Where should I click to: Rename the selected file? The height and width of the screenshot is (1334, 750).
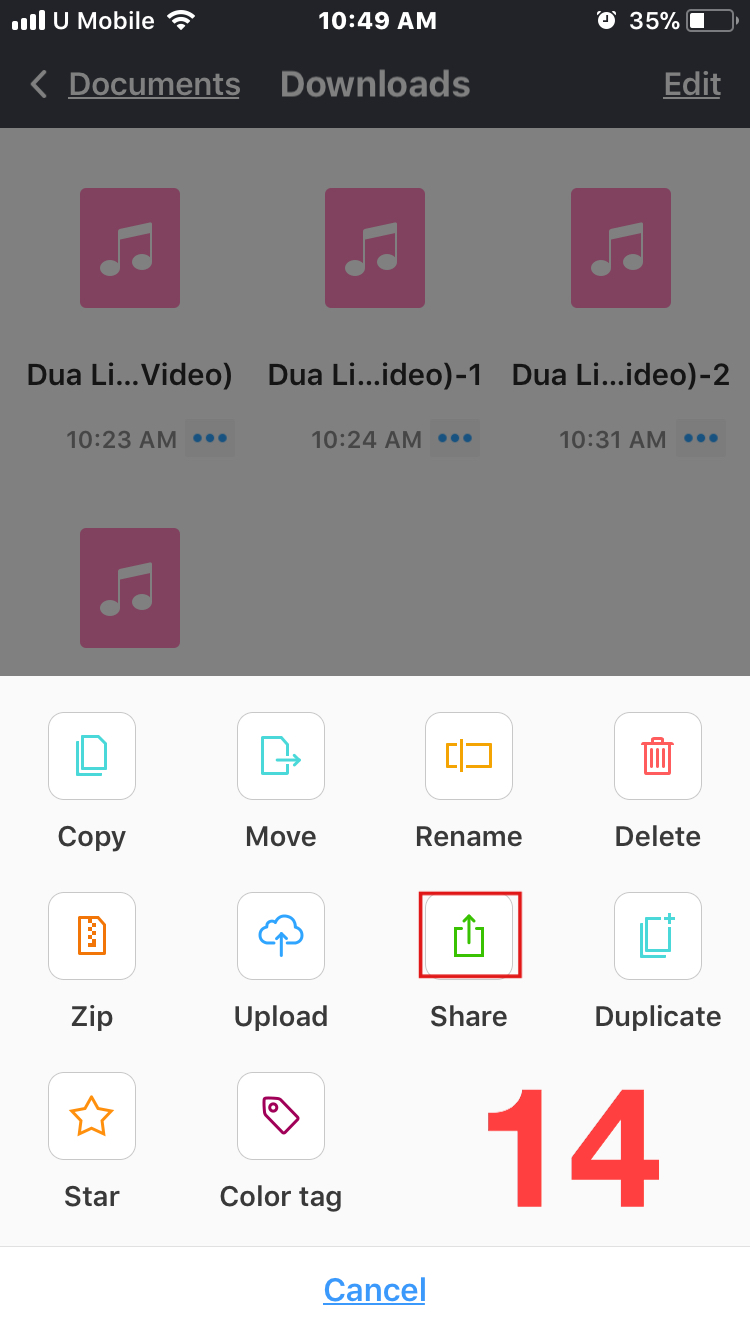coord(469,756)
